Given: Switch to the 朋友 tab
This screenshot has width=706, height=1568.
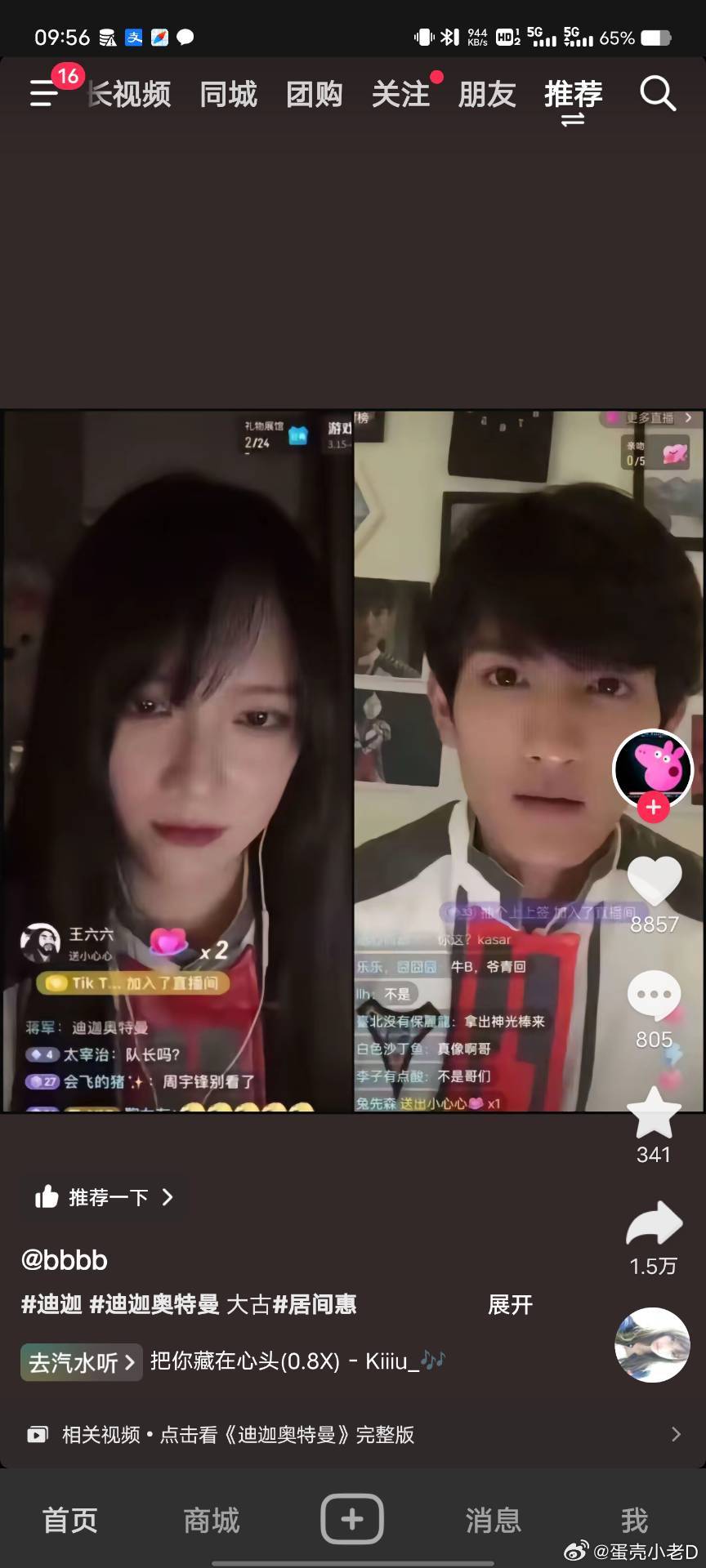Looking at the screenshot, I should [x=487, y=95].
